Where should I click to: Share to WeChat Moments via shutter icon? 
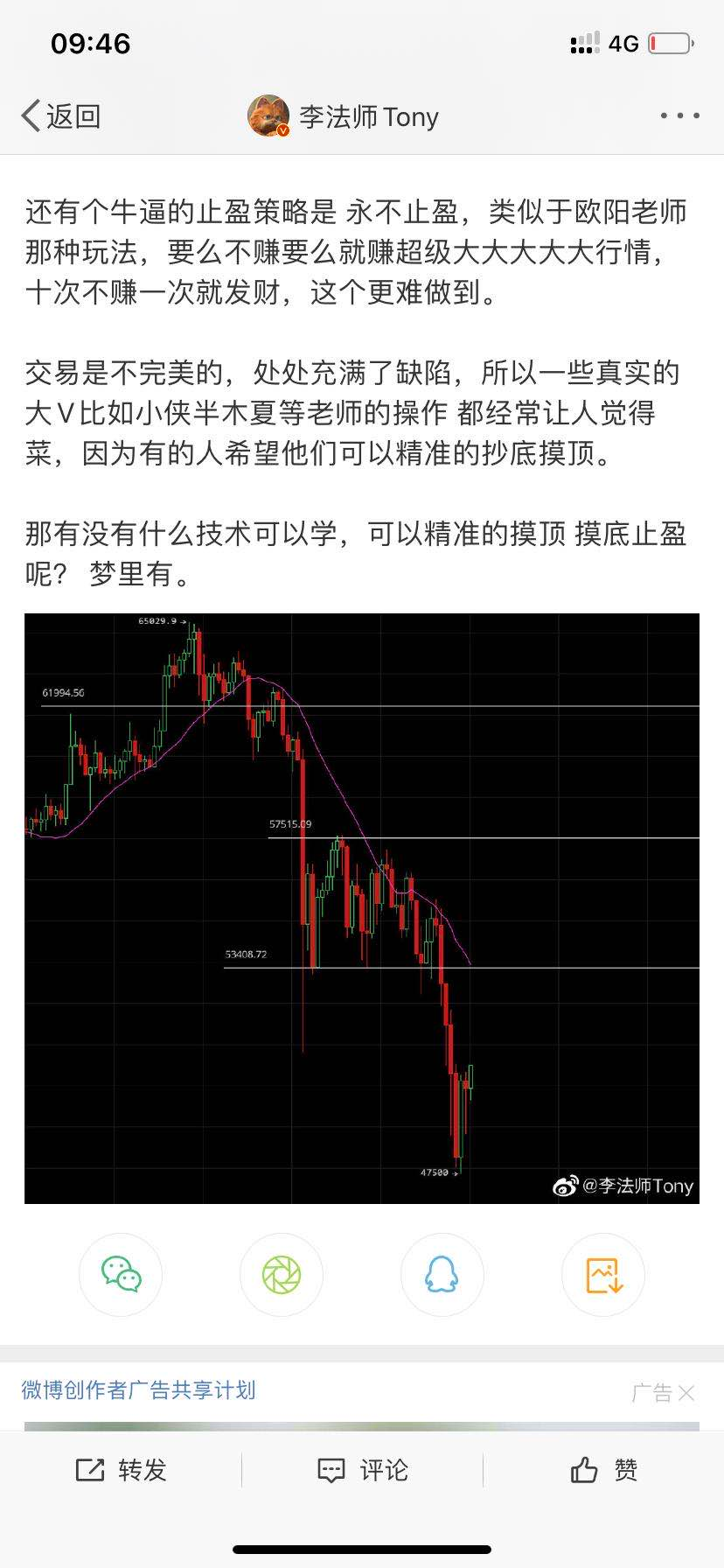coord(282,1275)
